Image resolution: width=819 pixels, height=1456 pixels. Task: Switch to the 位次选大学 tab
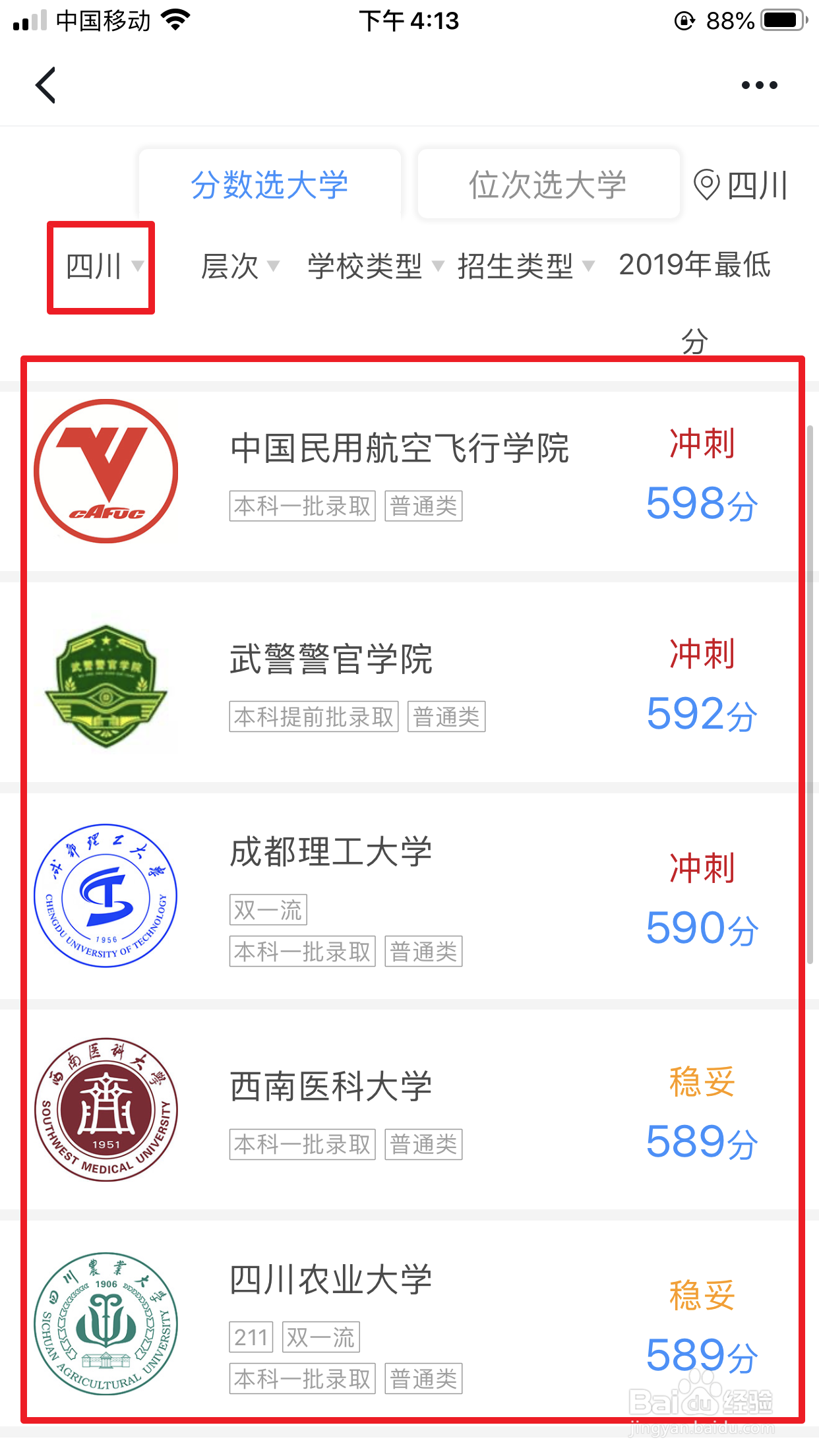[547, 183]
